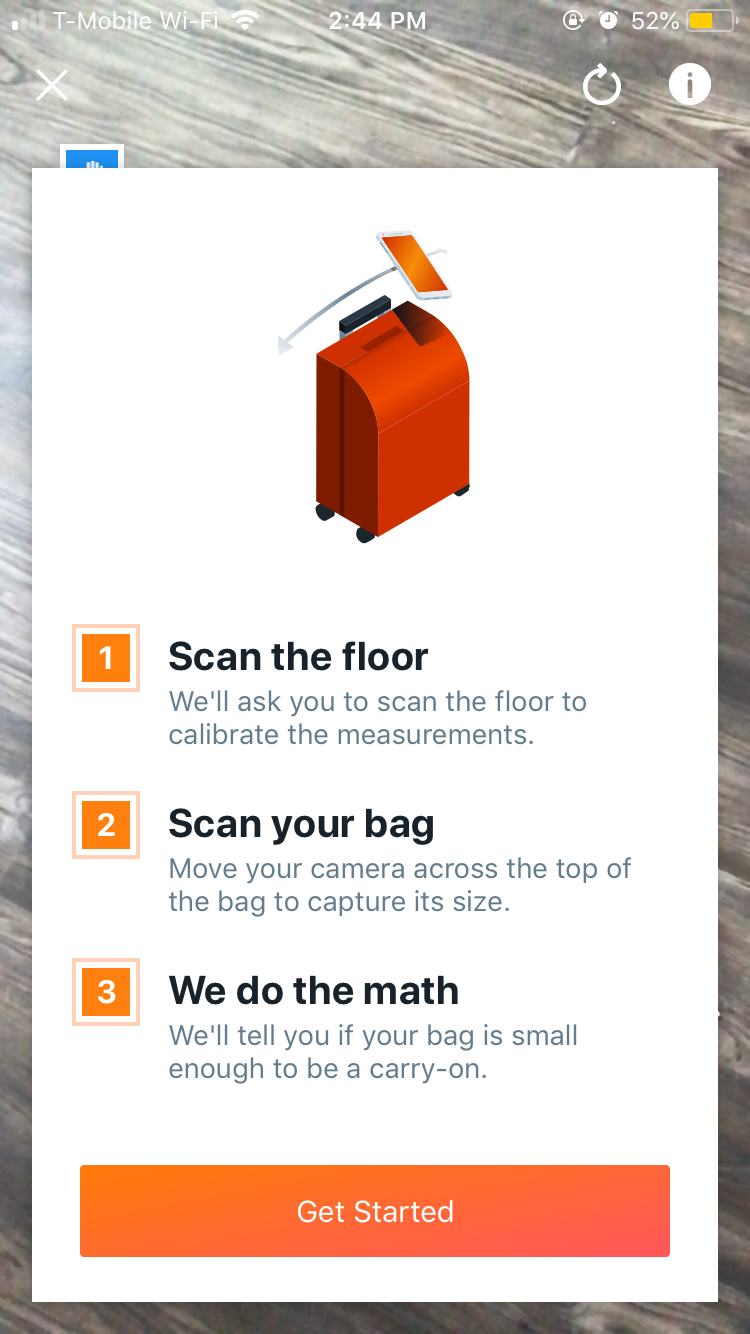Image resolution: width=750 pixels, height=1334 pixels.
Task: Tap the reset scan refresh icon
Action: [602, 86]
